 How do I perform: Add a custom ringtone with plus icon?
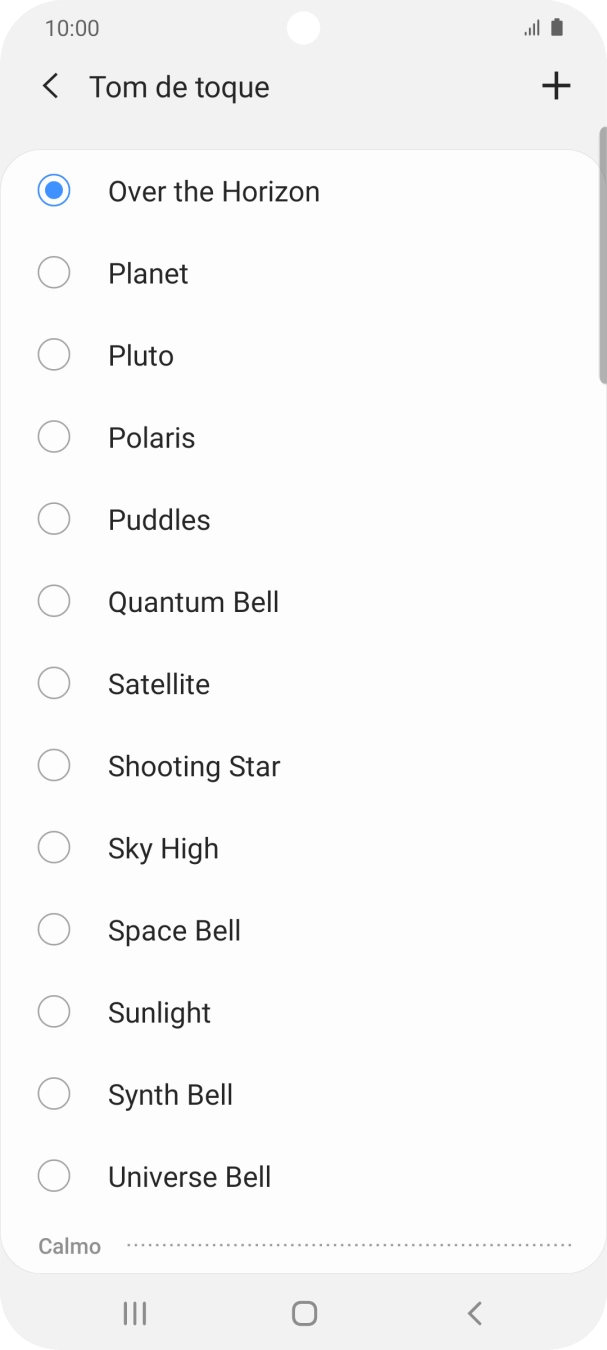[x=555, y=87]
